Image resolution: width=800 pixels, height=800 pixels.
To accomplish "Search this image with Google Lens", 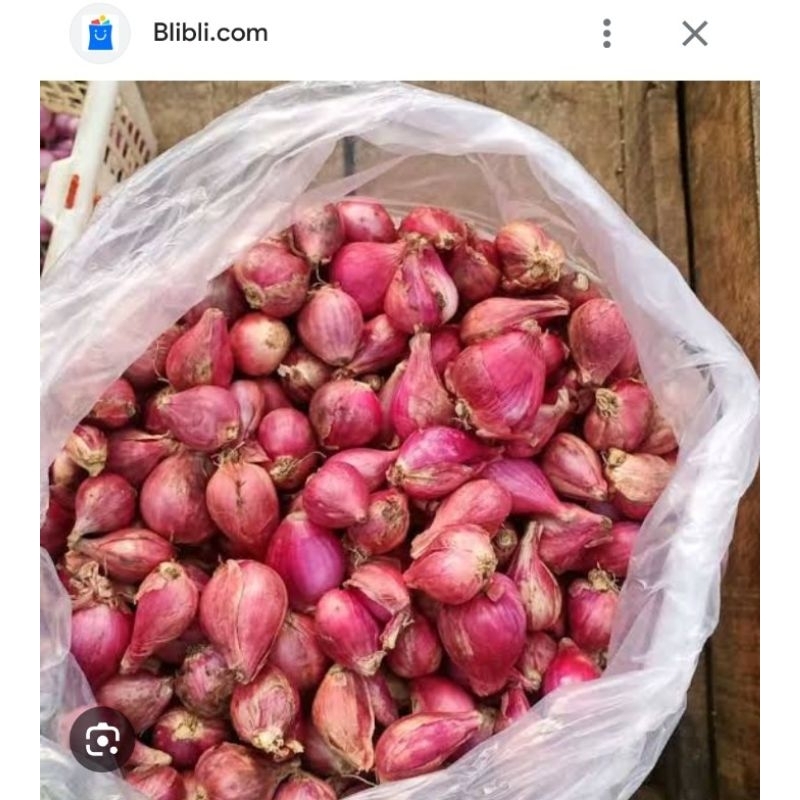I will (102, 740).
